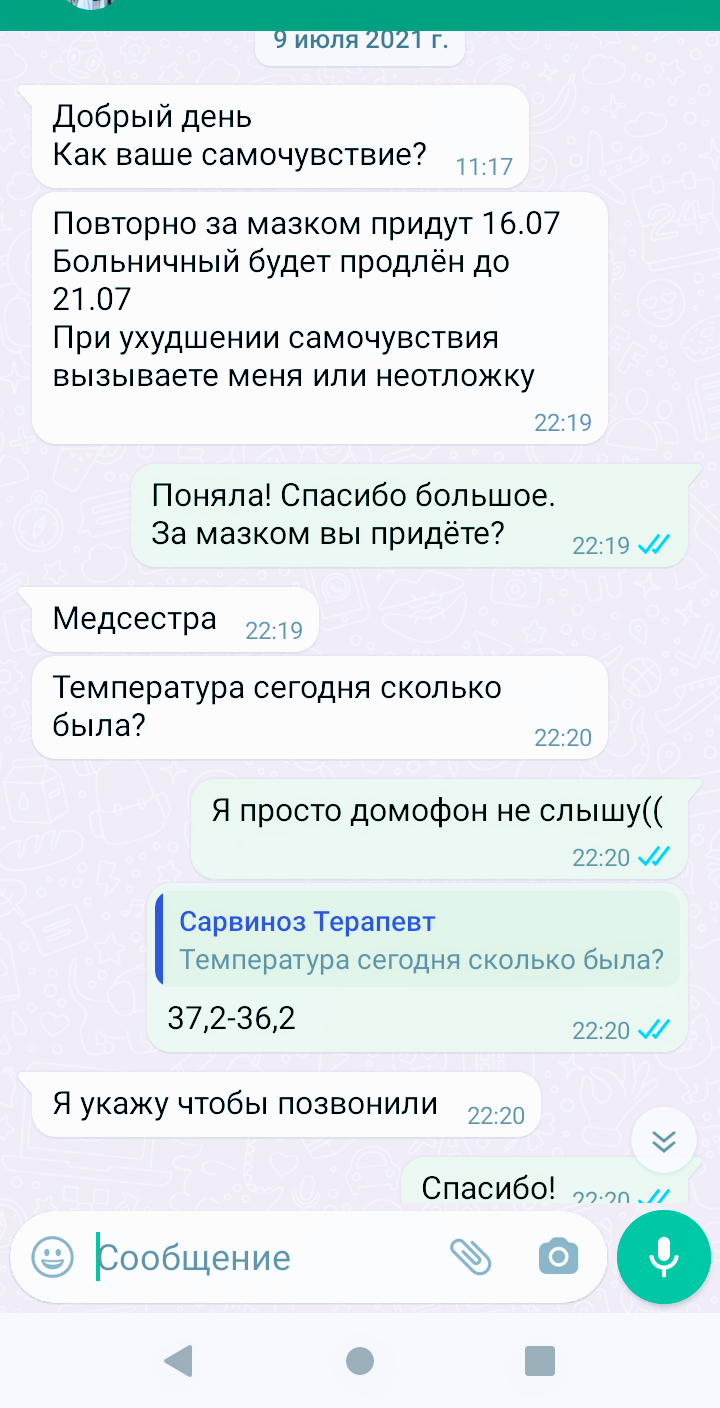Open the camera from message bar
Screen dimensions: 720x1408
pyautogui.click(x=558, y=1257)
